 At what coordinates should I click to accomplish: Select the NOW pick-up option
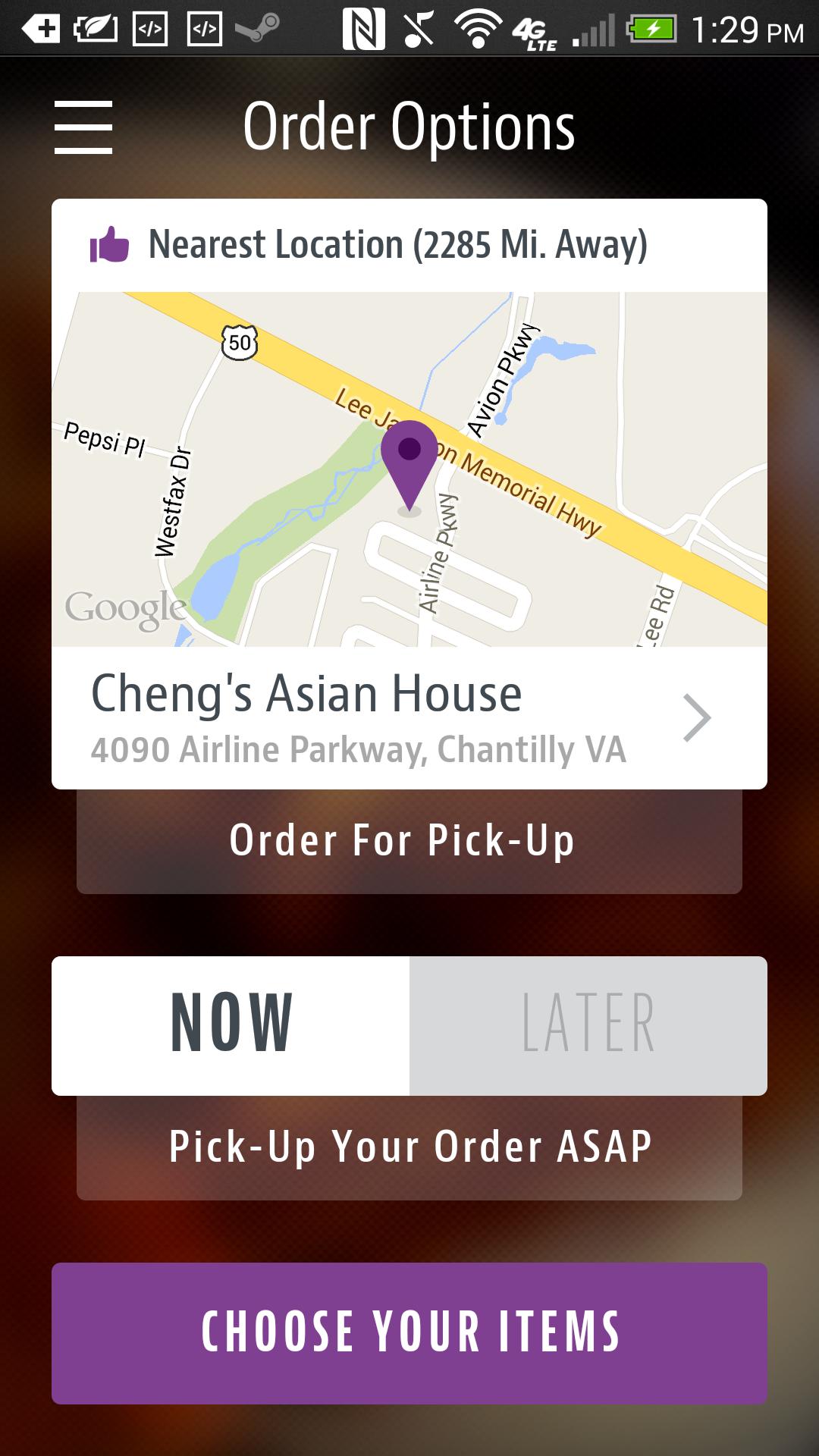coord(231,1025)
